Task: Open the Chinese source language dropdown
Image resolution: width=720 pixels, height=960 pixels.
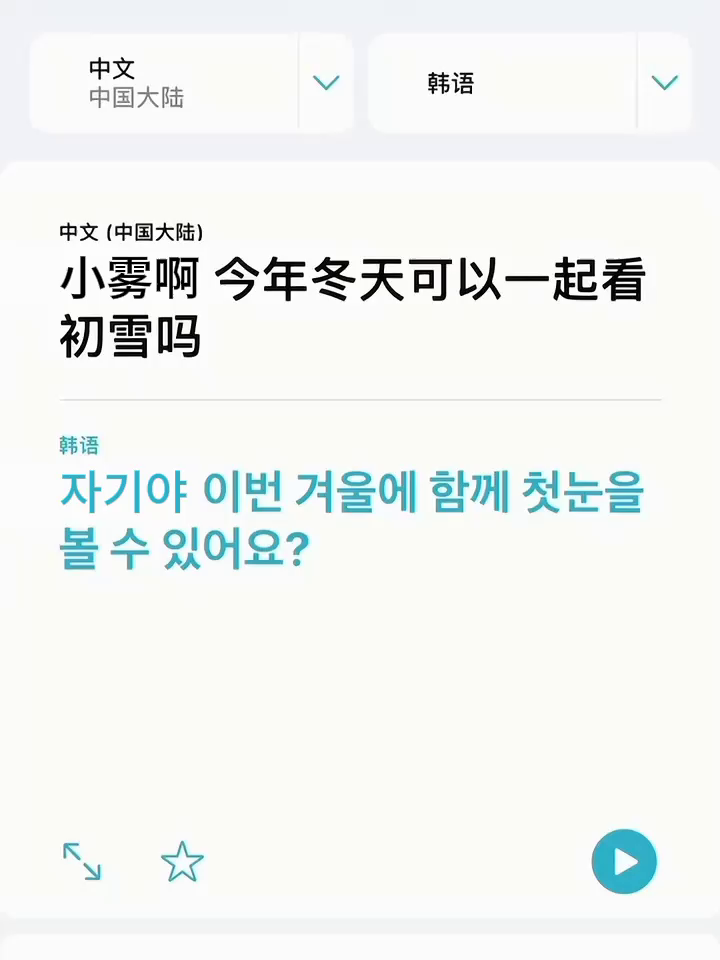Action: (x=326, y=83)
